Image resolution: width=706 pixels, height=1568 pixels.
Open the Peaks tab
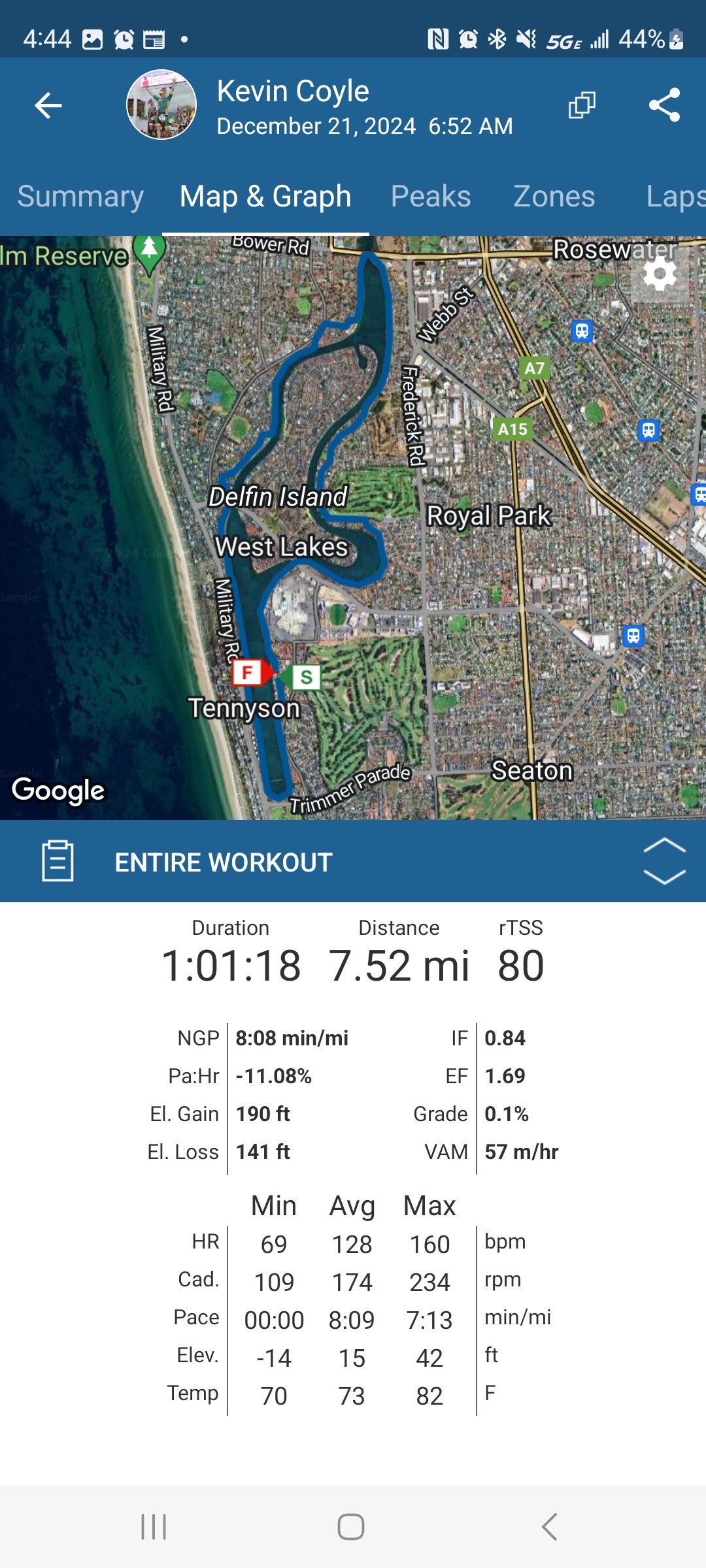click(x=431, y=197)
